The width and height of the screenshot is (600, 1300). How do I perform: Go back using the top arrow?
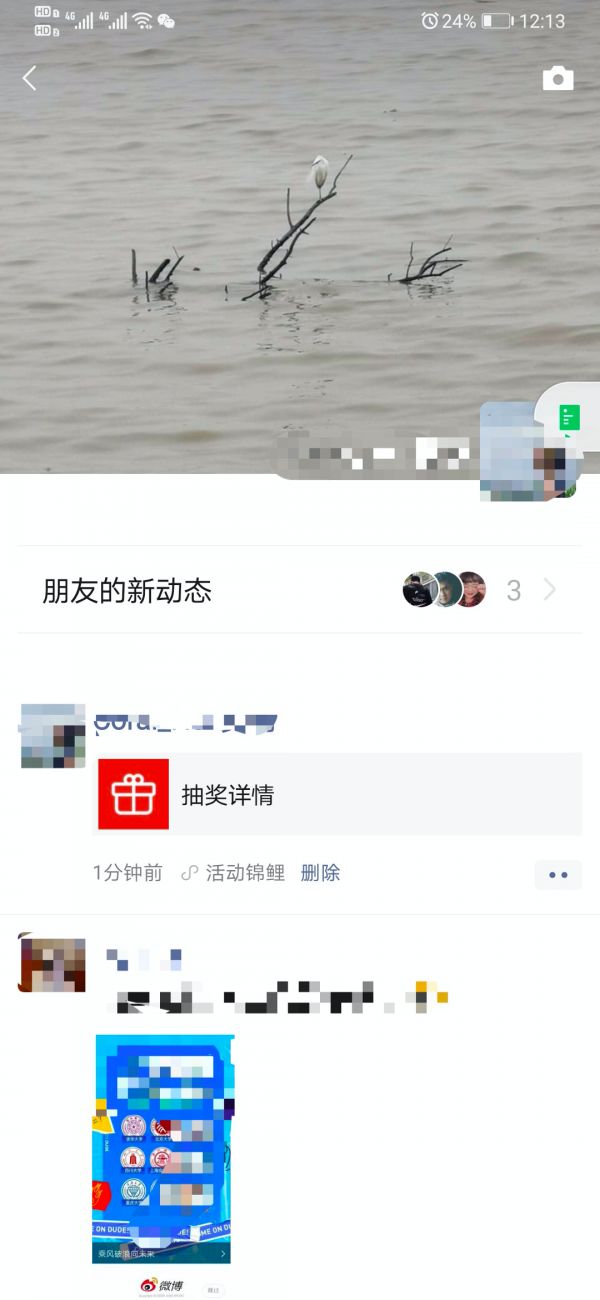[x=30, y=79]
